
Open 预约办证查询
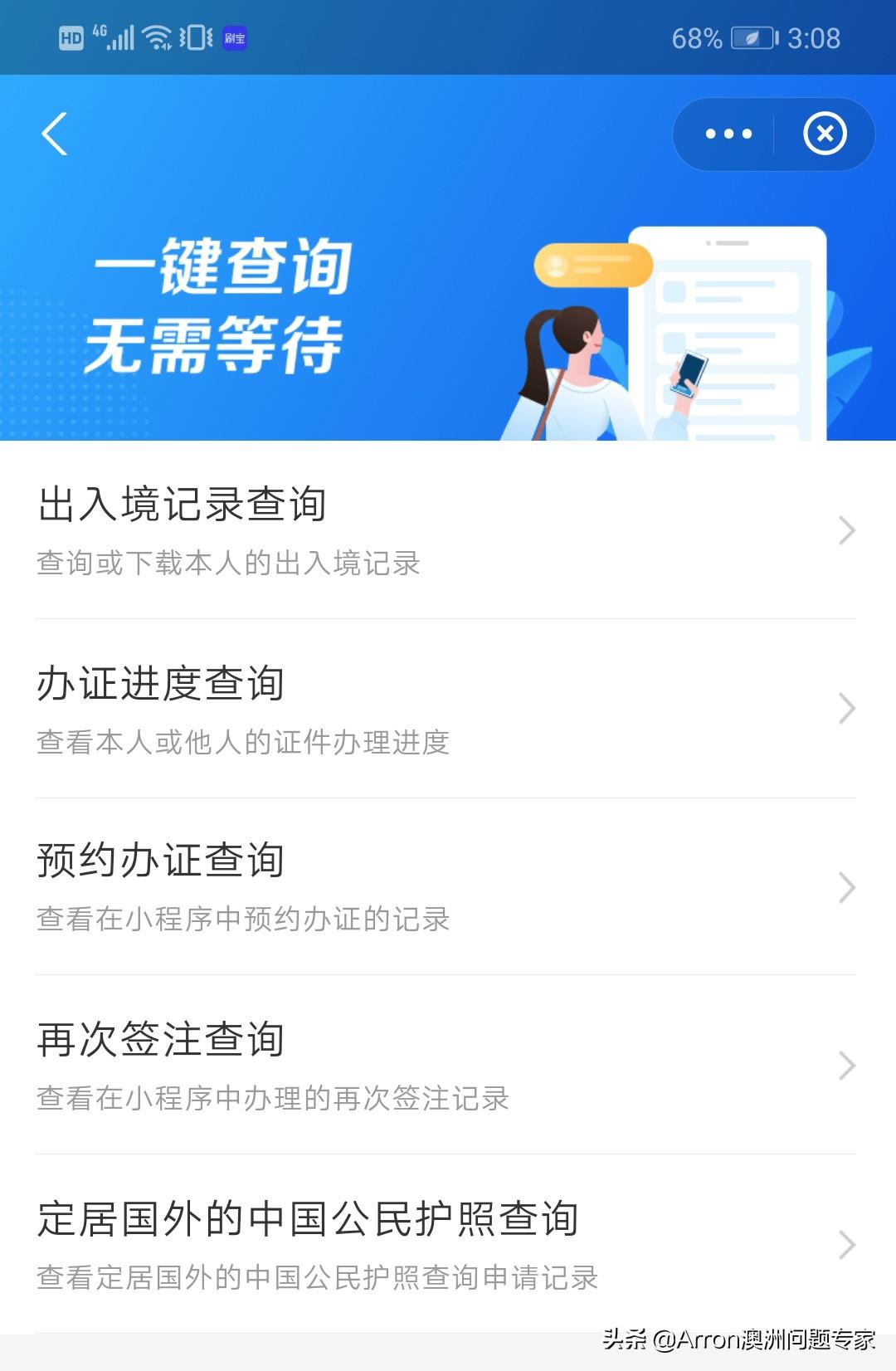pyautogui.click(x=445, y=887)
